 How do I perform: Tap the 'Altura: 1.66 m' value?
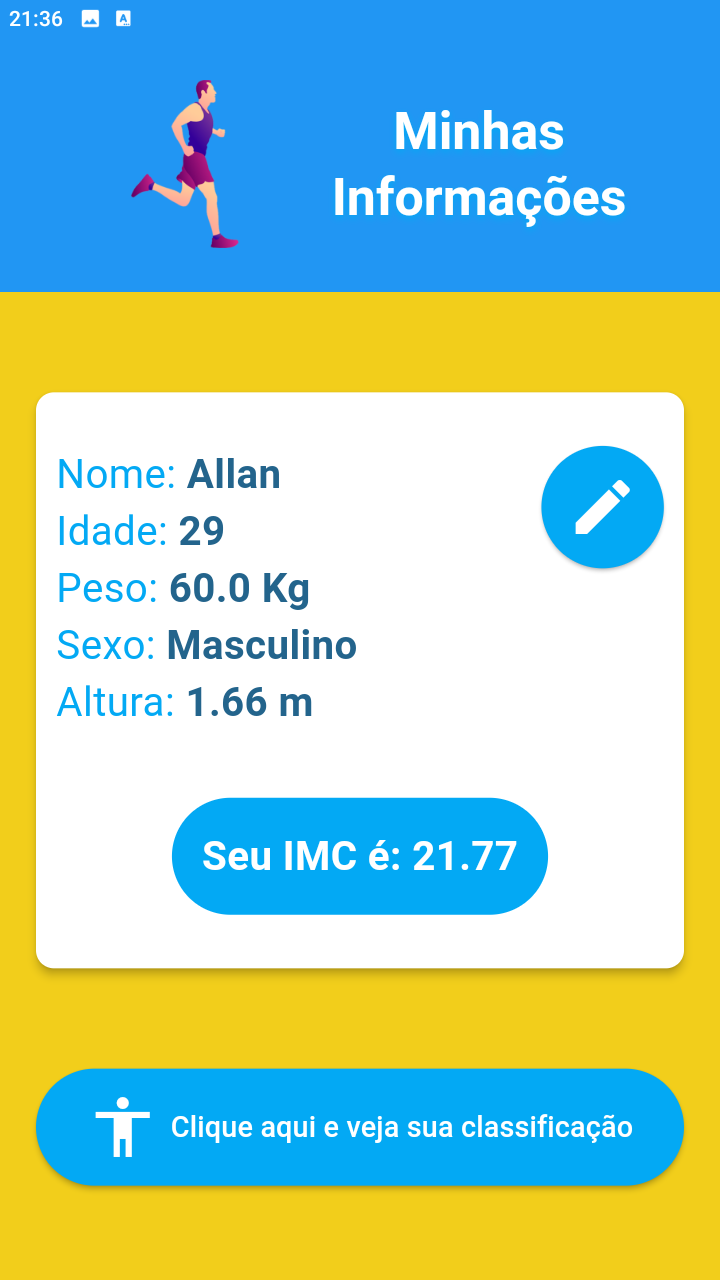tap(184, 702)
